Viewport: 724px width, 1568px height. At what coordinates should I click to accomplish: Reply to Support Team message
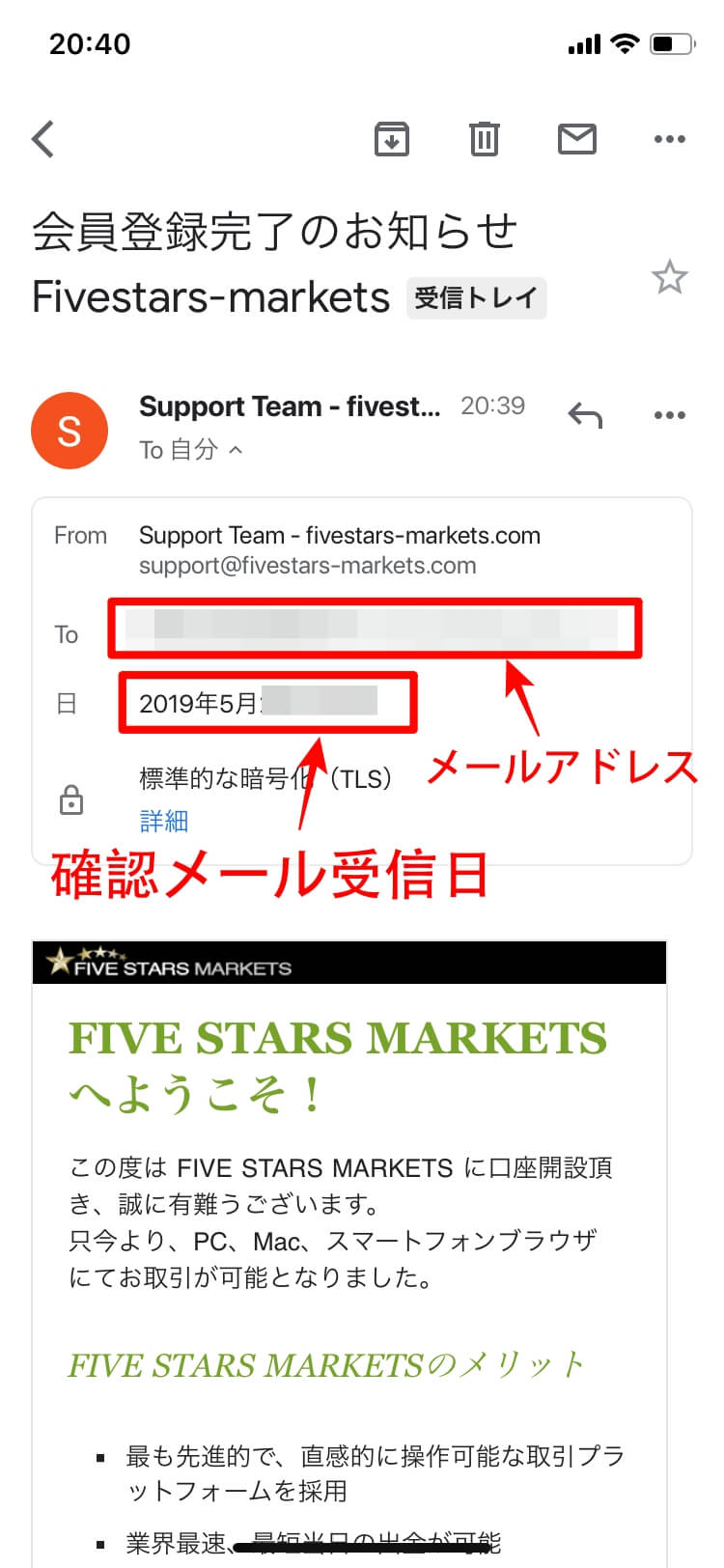(585, 416)
